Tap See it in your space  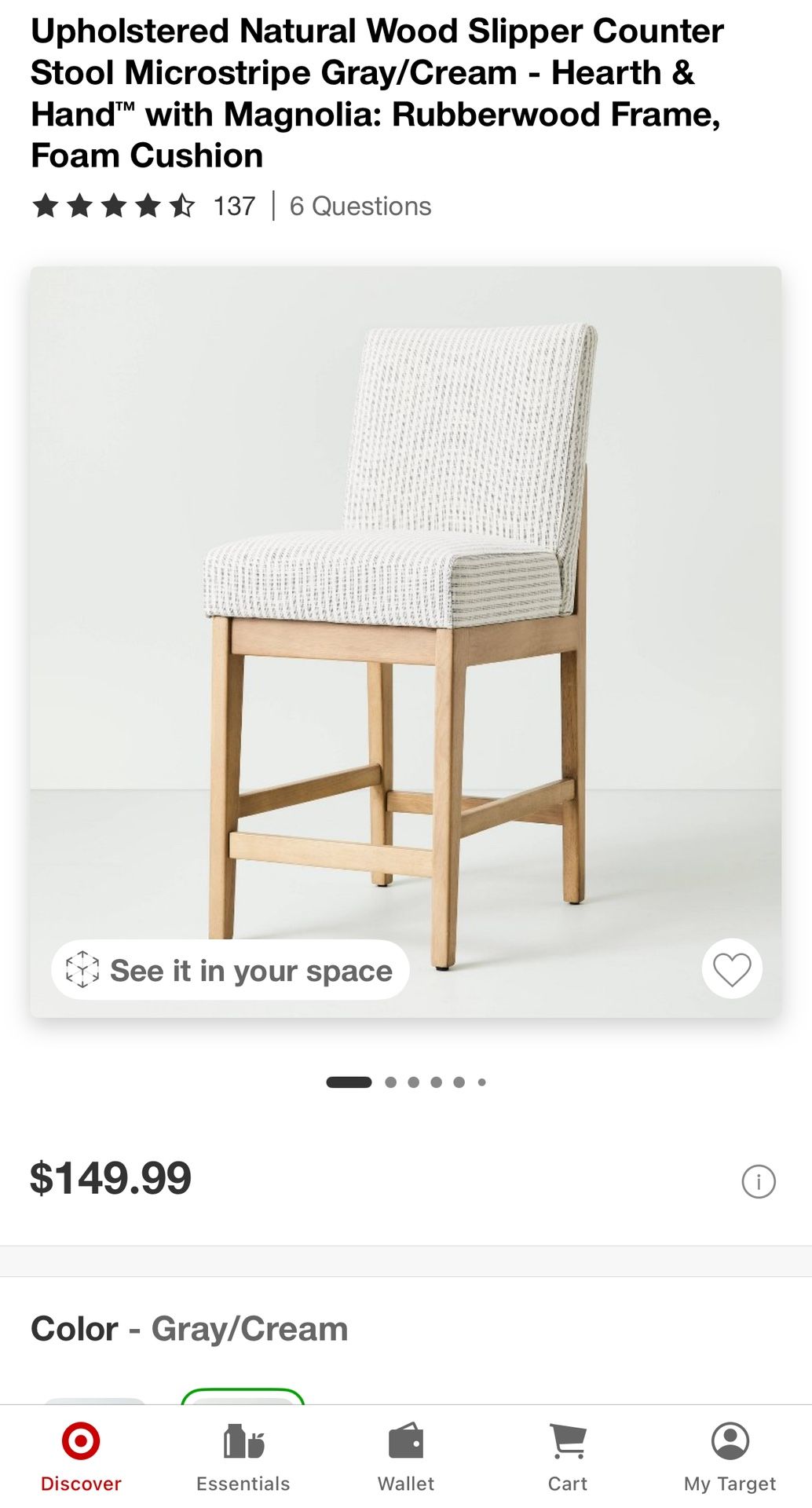tap(230, 971)
